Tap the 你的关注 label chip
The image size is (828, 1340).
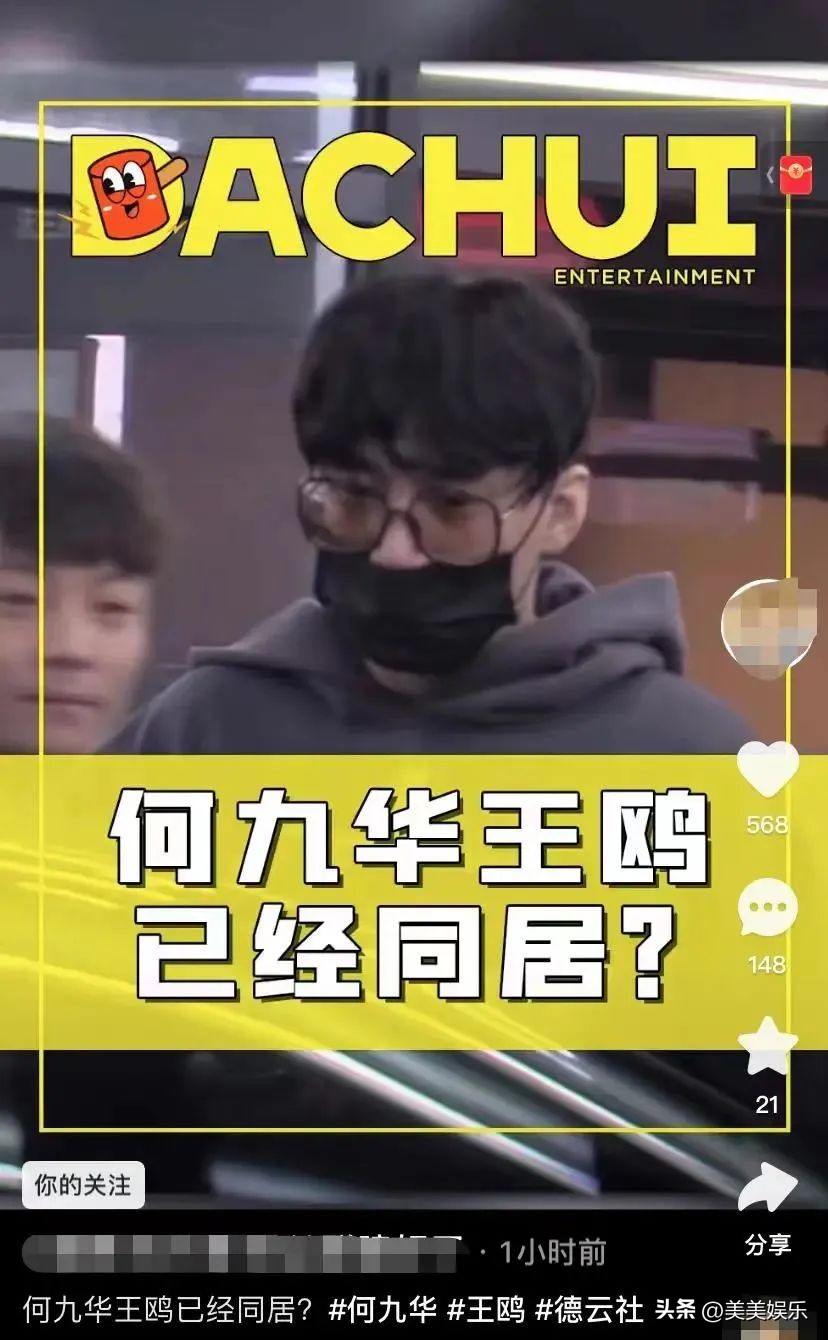pos(83,1186)
